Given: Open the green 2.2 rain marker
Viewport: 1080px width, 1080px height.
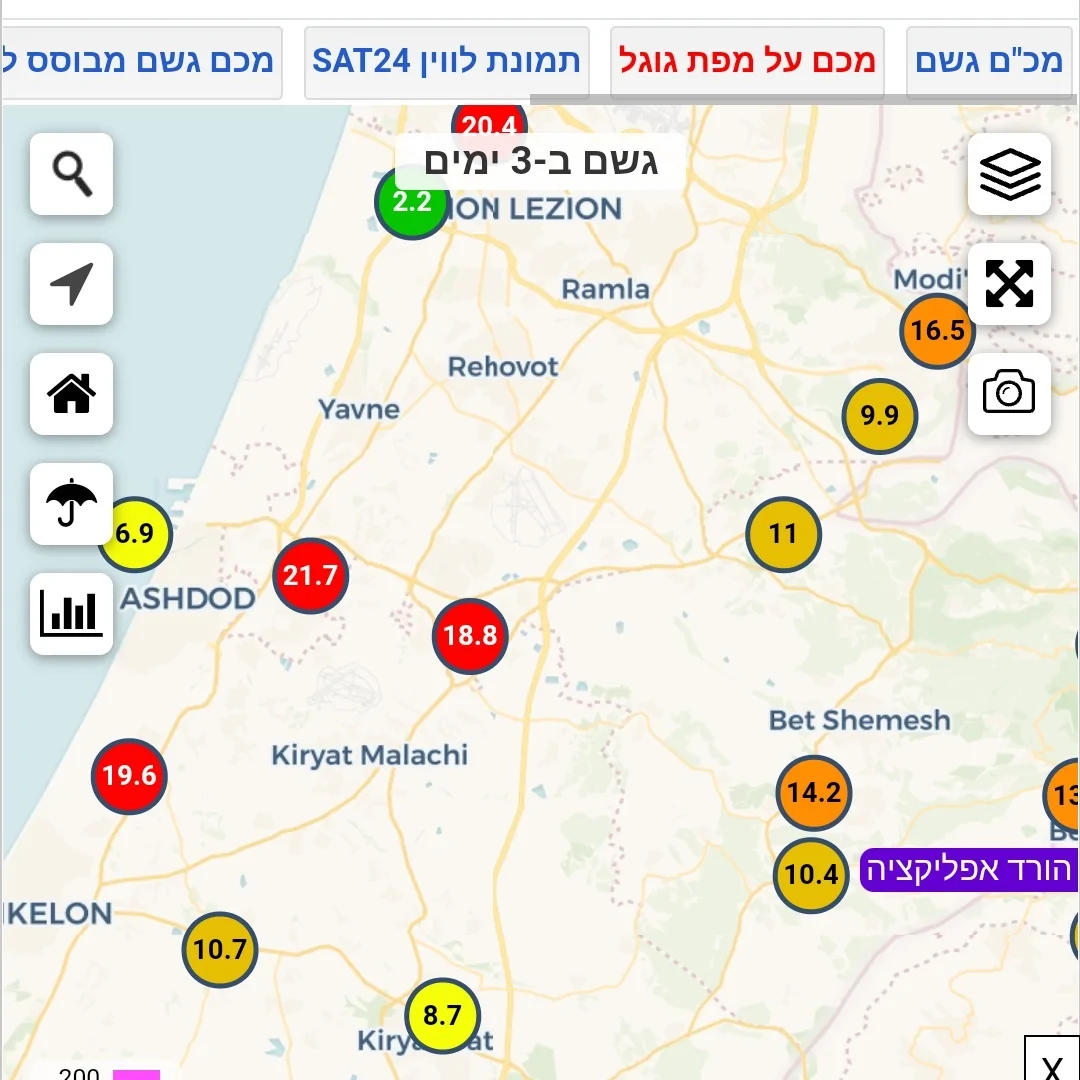Looking at the screenshot, I should (x=411, y=203).
